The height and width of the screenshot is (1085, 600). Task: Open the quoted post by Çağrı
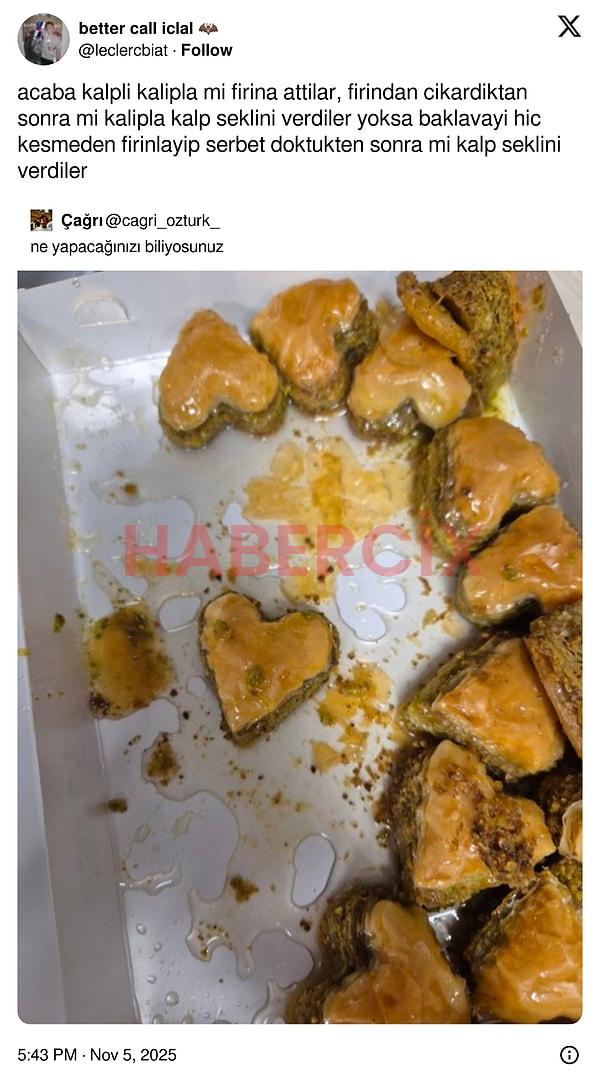pyautogui.click(x=126, y=246)
